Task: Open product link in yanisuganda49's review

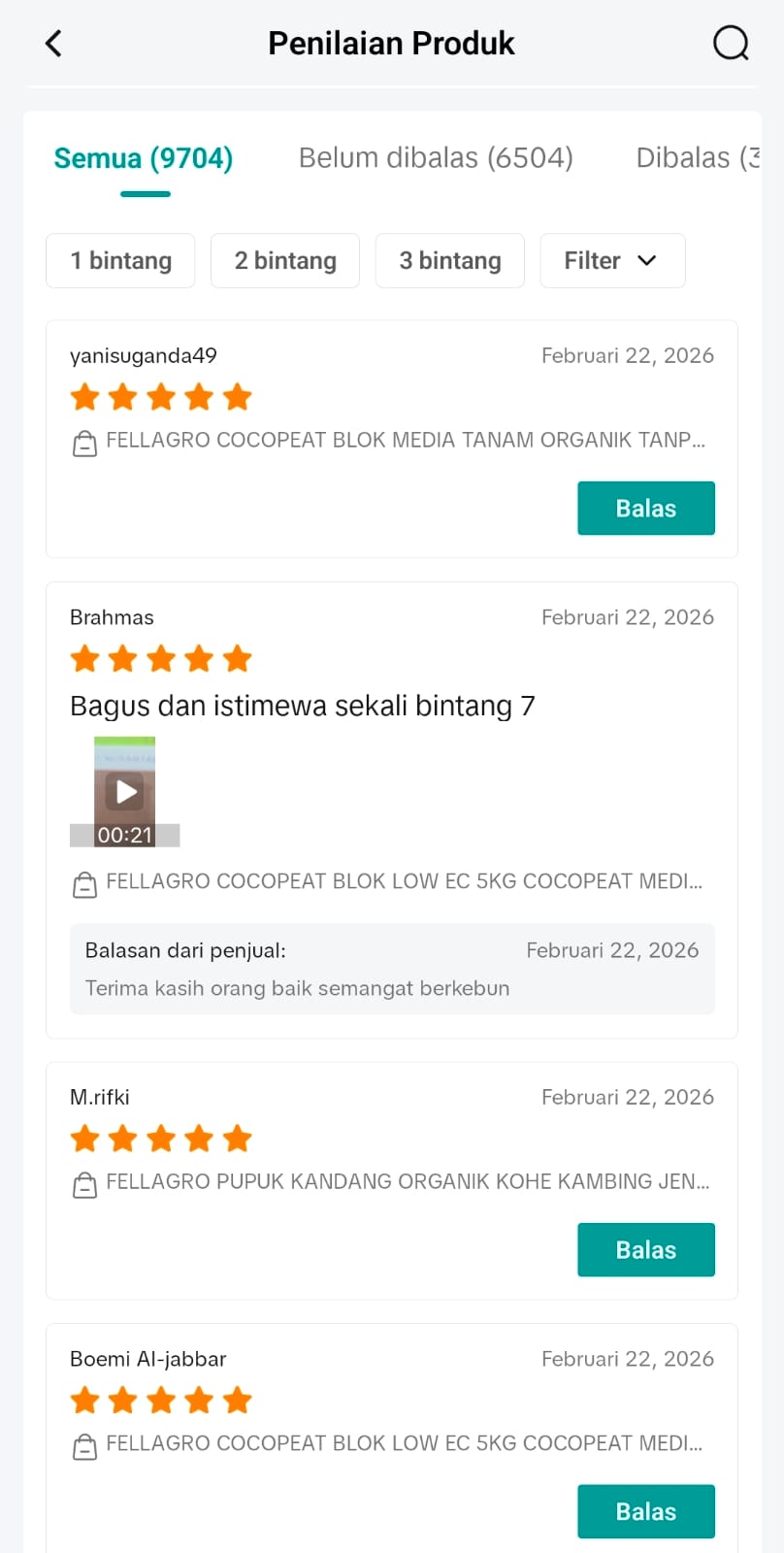Action: coord(405,441)
